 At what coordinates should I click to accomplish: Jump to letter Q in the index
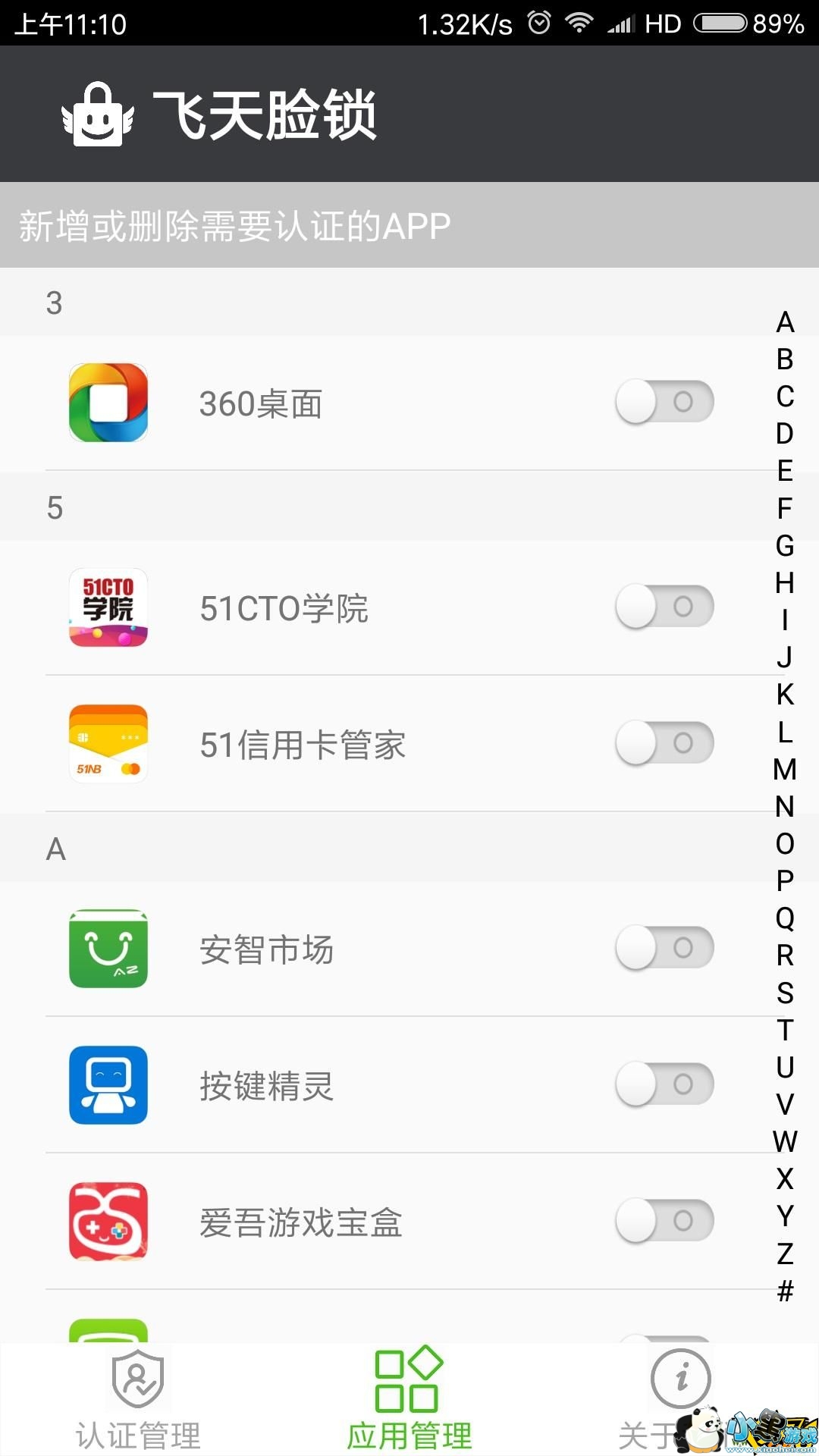pyautogui.click(x=785, y=918)
